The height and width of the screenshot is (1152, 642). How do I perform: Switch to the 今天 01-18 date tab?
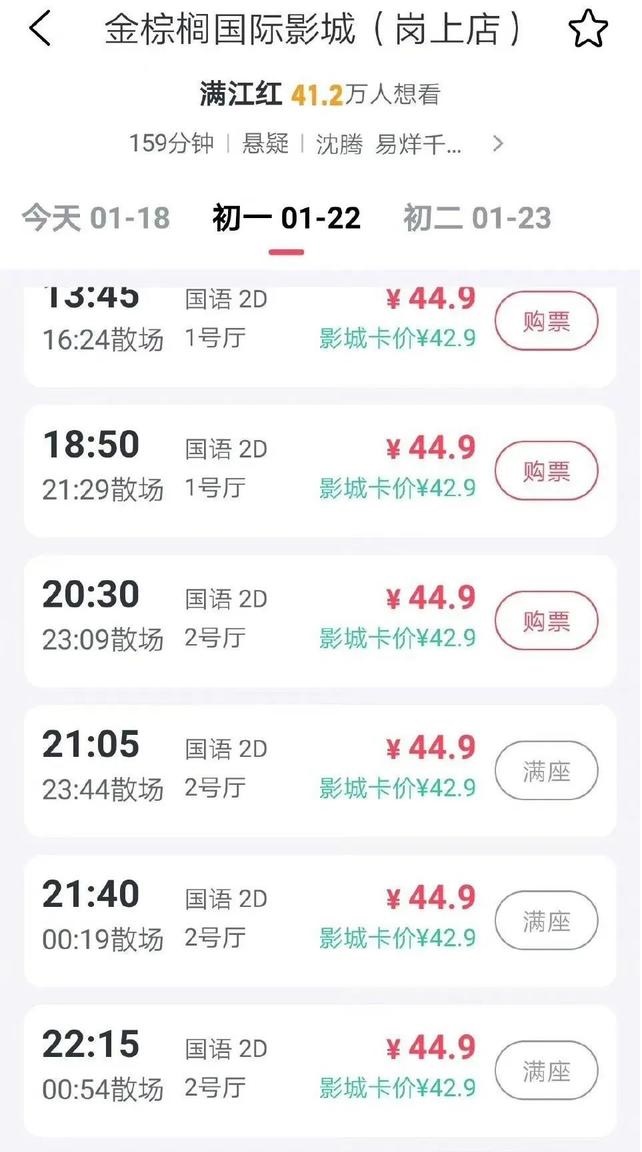96,218
